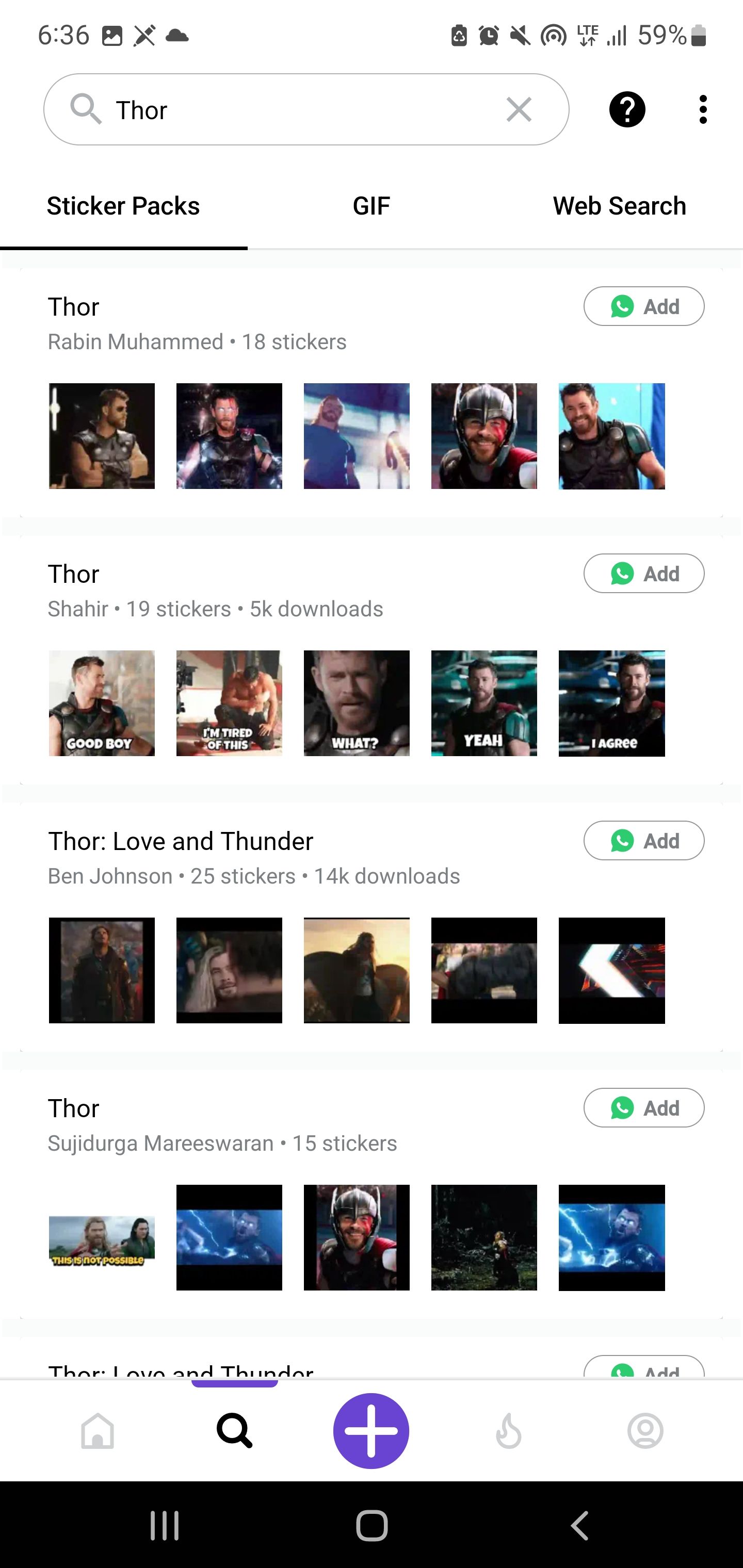Add Shahir's Thor sticker pack
This screenshot has height=1568, width=743.
click(644, 574)
